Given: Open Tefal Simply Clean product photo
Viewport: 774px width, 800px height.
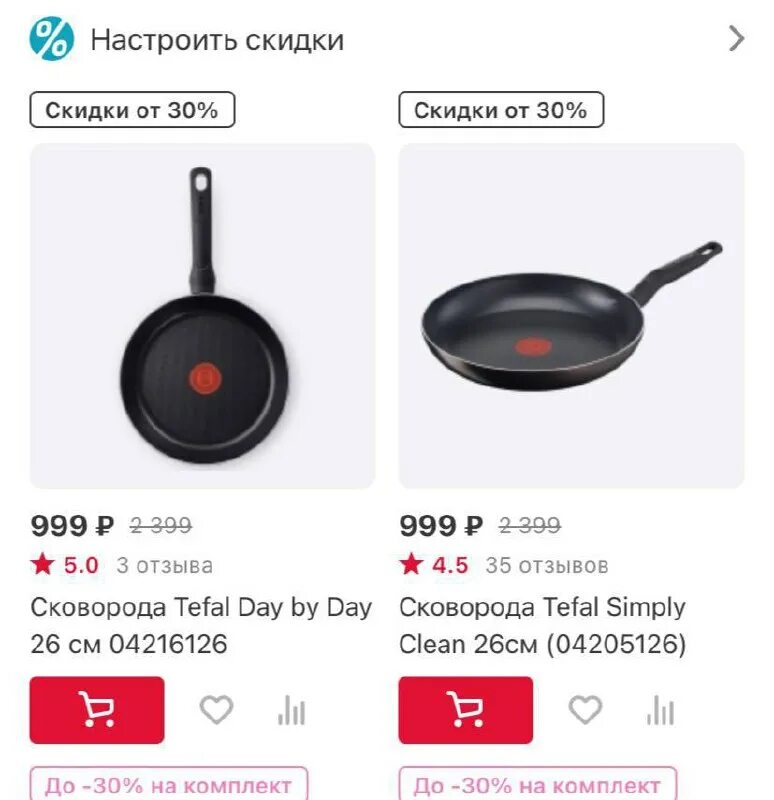Looking at the screenshot, I should [568, 315].
